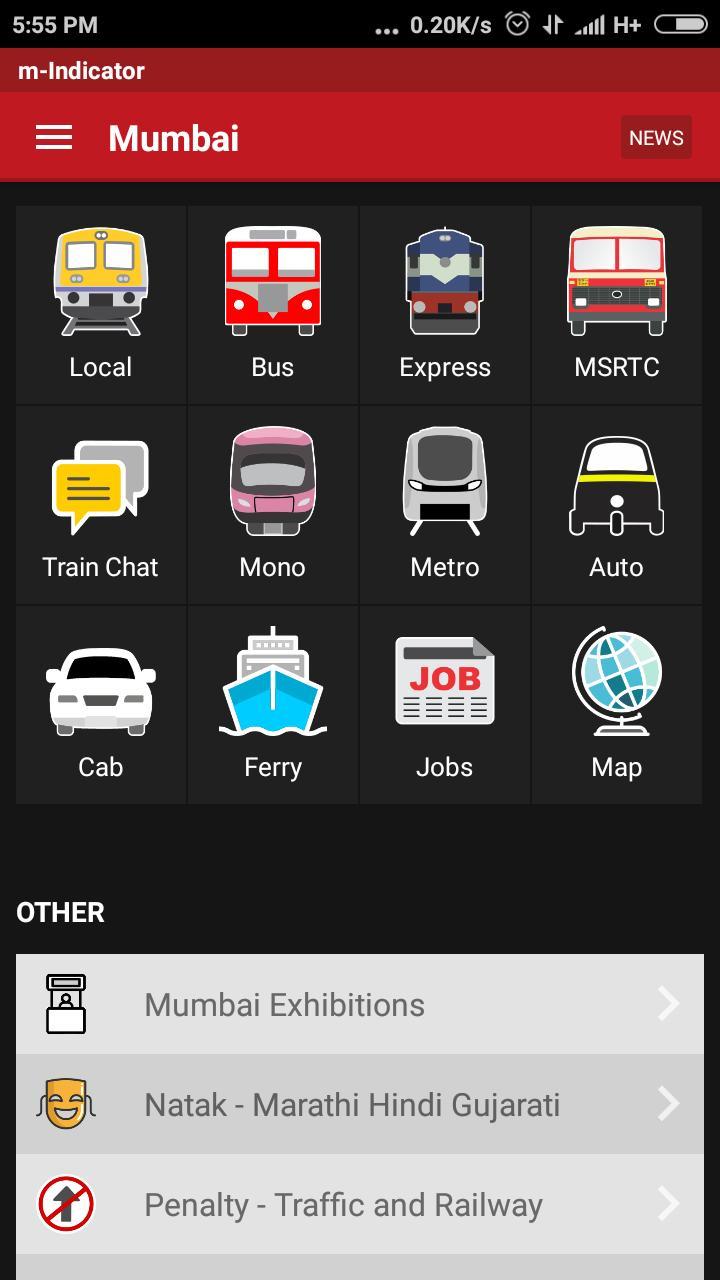720x1280 pixels.
Task: Tap the alarm clock icon in status bar
Action: [520, 23]
